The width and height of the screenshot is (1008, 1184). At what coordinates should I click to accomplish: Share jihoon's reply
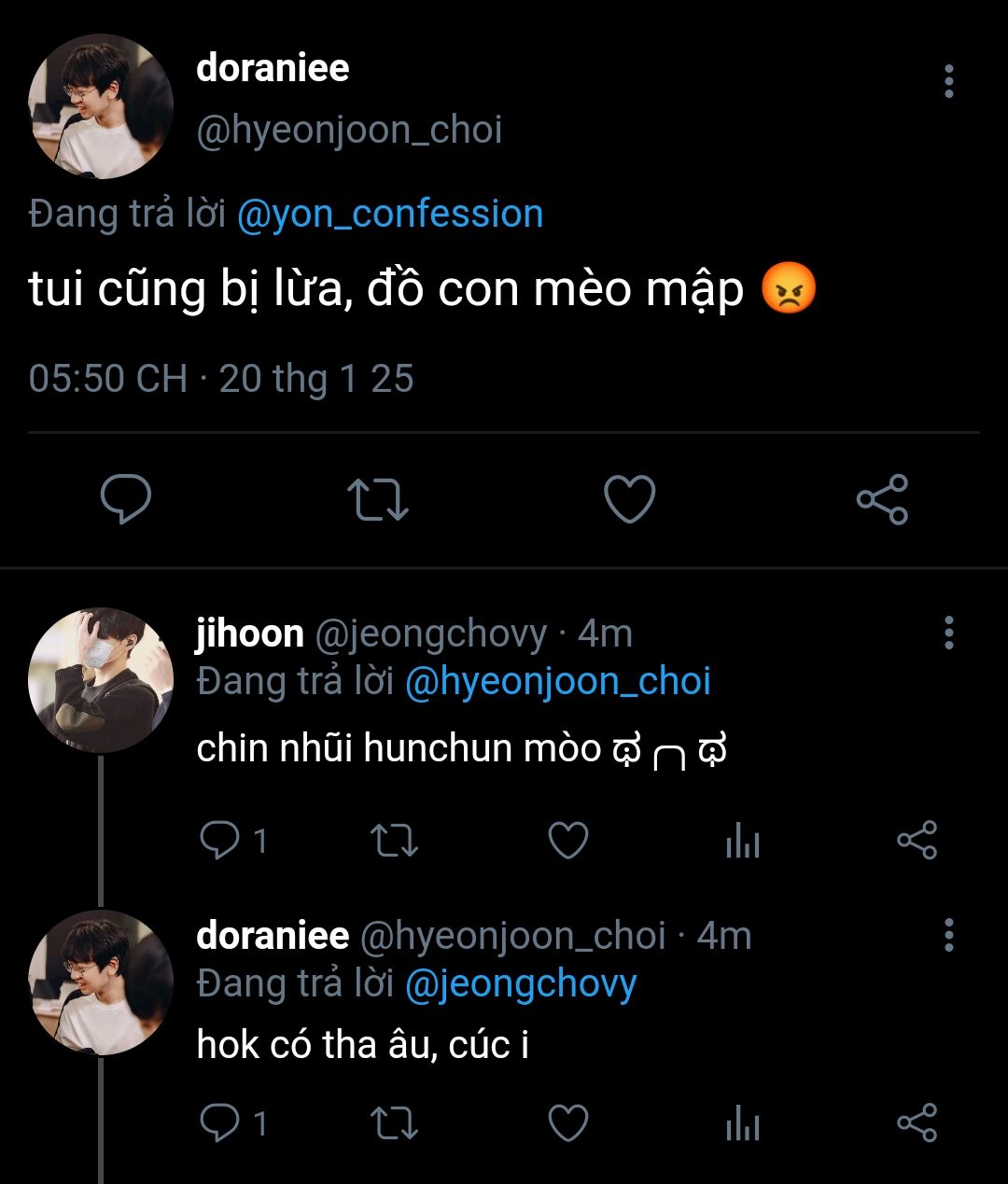click(x=917, y=841)
